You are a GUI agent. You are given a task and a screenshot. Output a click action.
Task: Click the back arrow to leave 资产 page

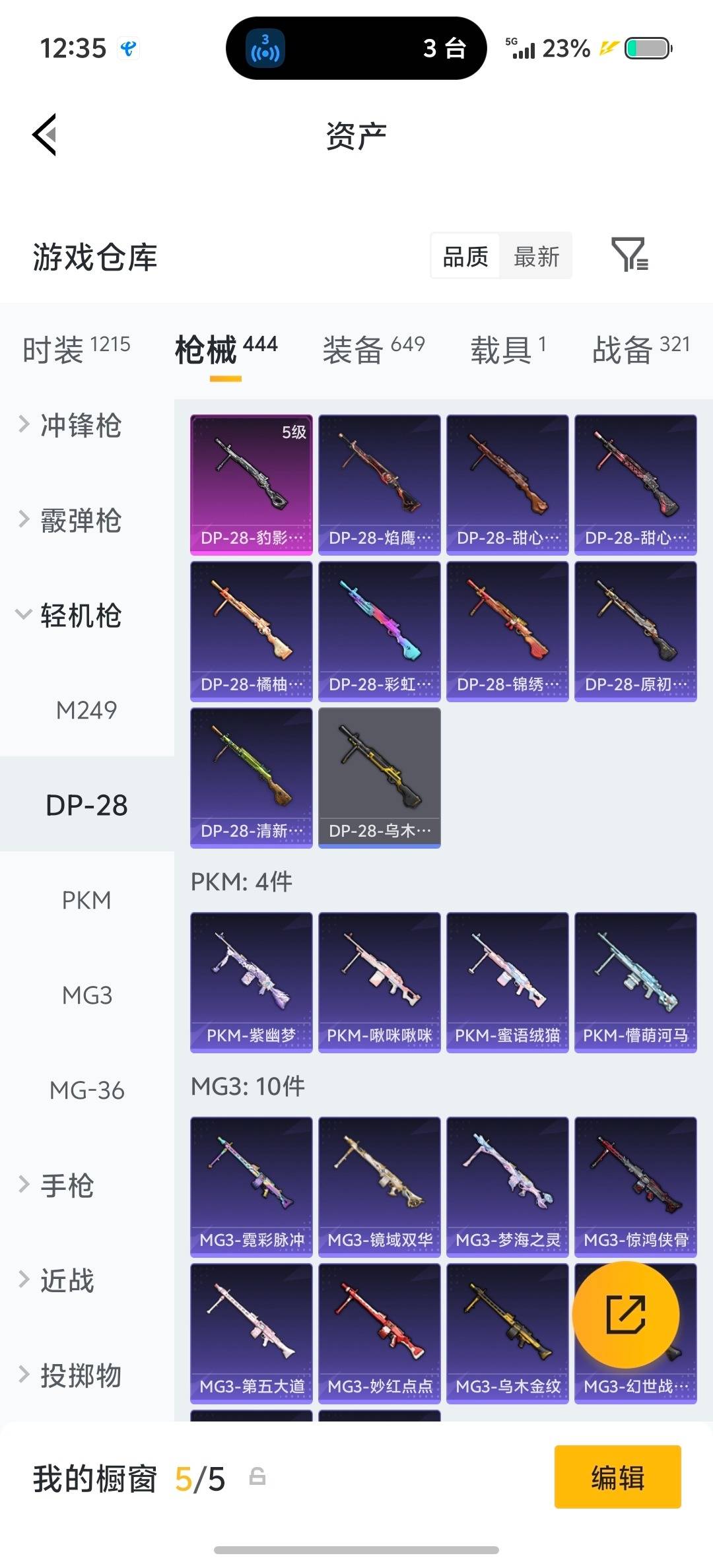point(44,135)
